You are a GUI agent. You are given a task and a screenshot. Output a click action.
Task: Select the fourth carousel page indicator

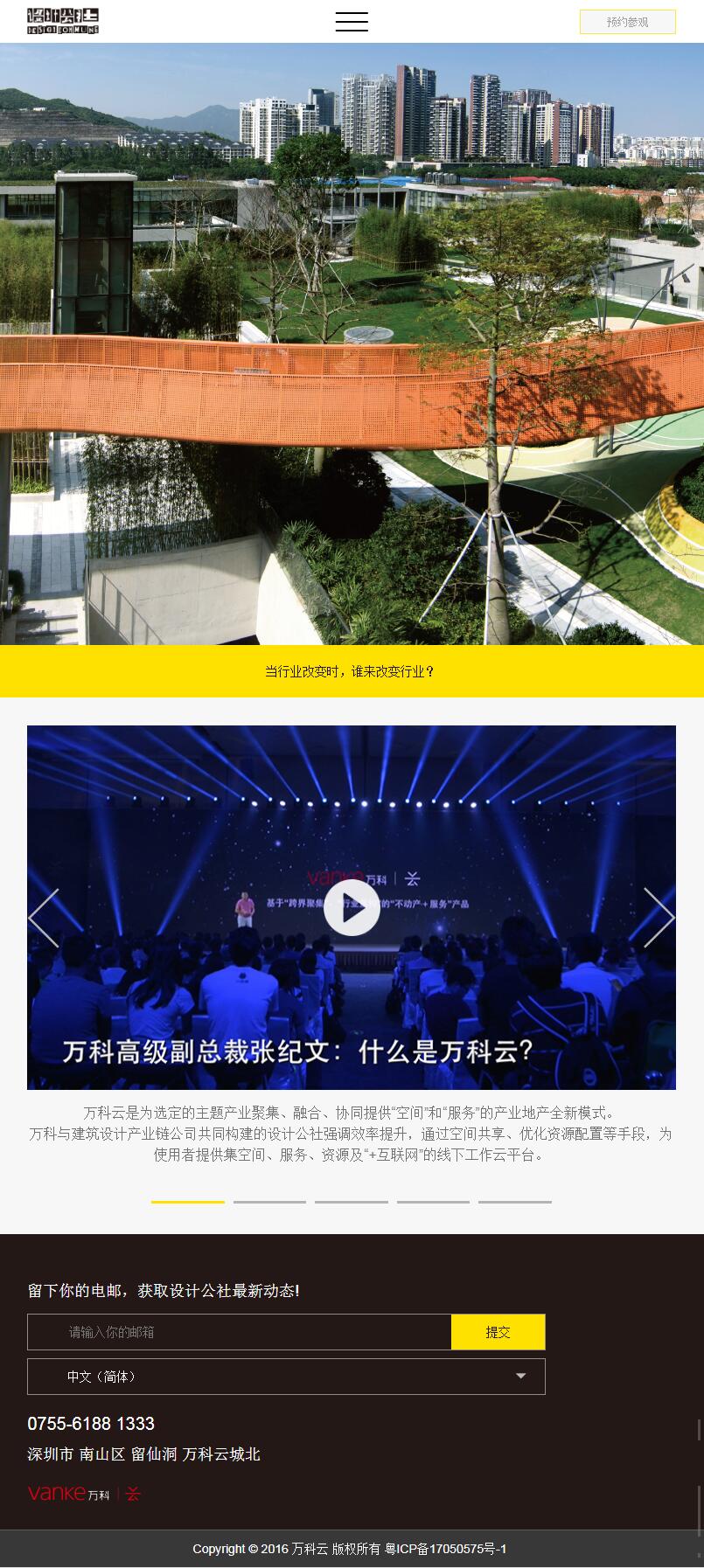(433, 1202)
